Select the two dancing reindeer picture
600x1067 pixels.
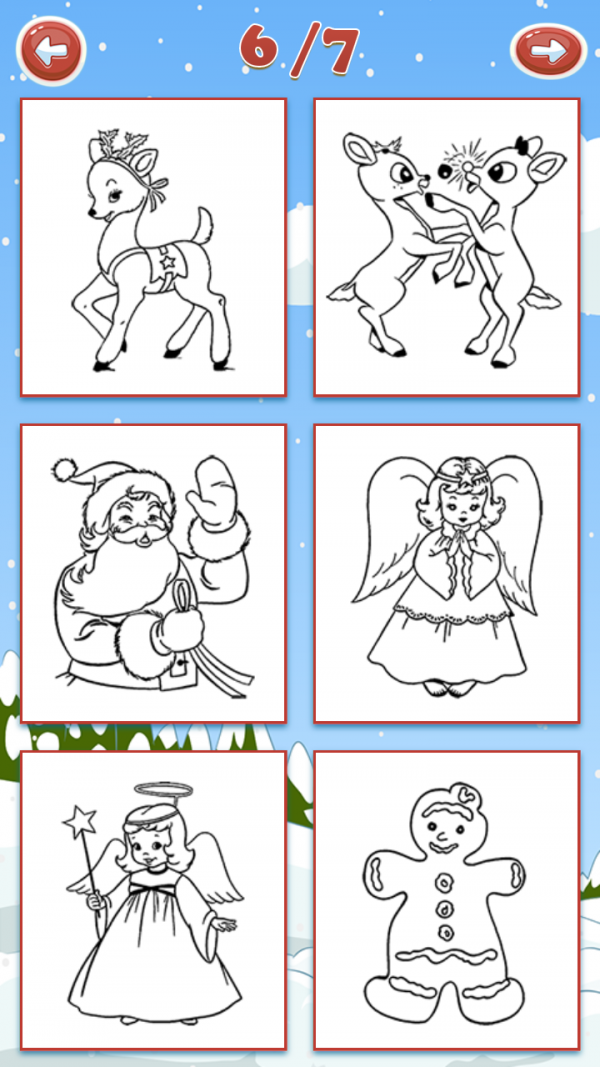click(446, 247)
